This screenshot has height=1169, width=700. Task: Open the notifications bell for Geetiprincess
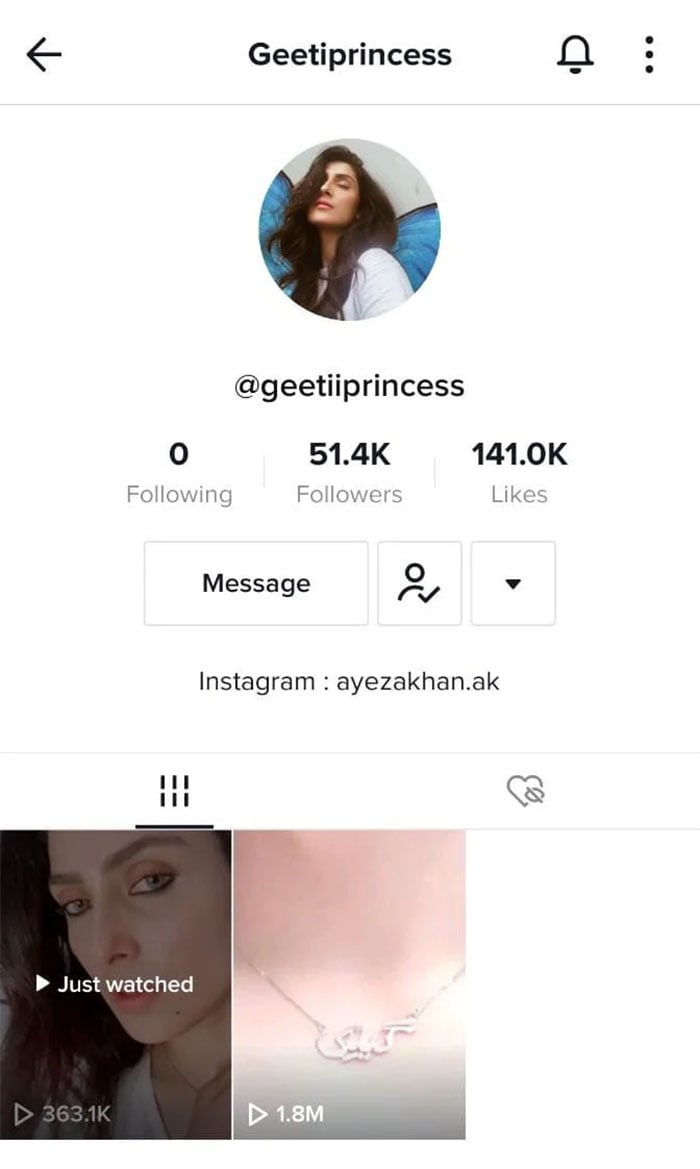pyautogui.click(x=574, y=54)
